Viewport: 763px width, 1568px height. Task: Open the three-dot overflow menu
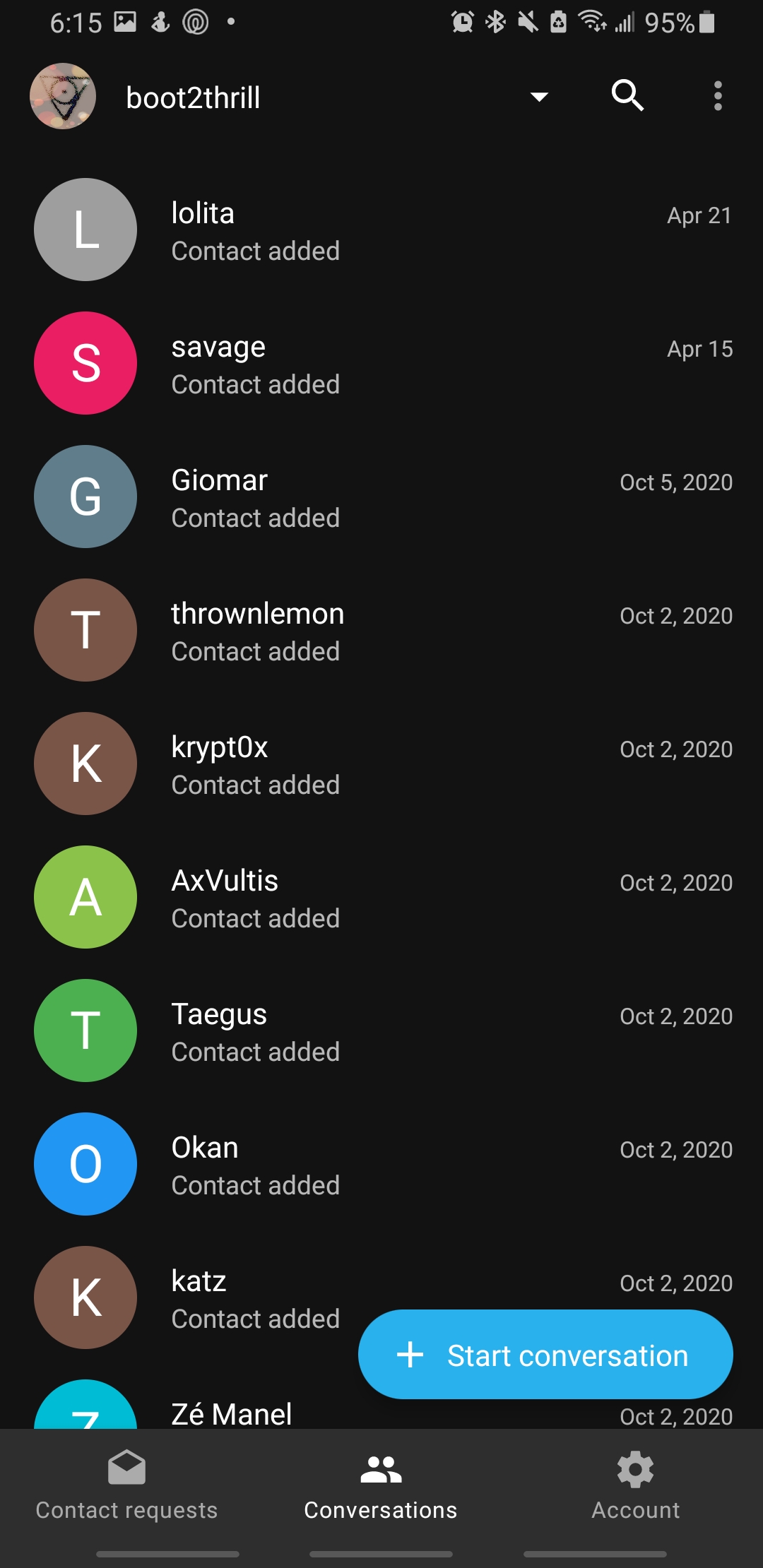pos(717,95)
